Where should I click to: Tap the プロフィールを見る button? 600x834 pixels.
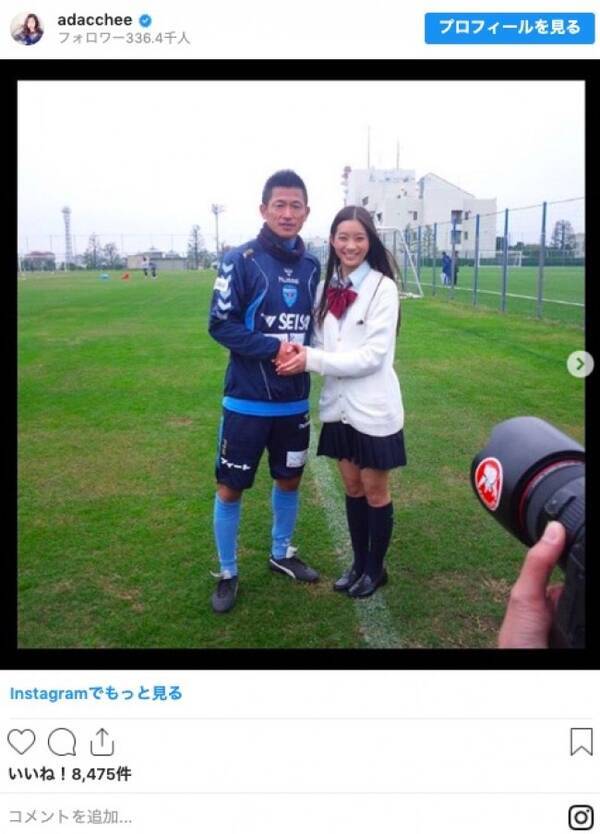point(509,28)
